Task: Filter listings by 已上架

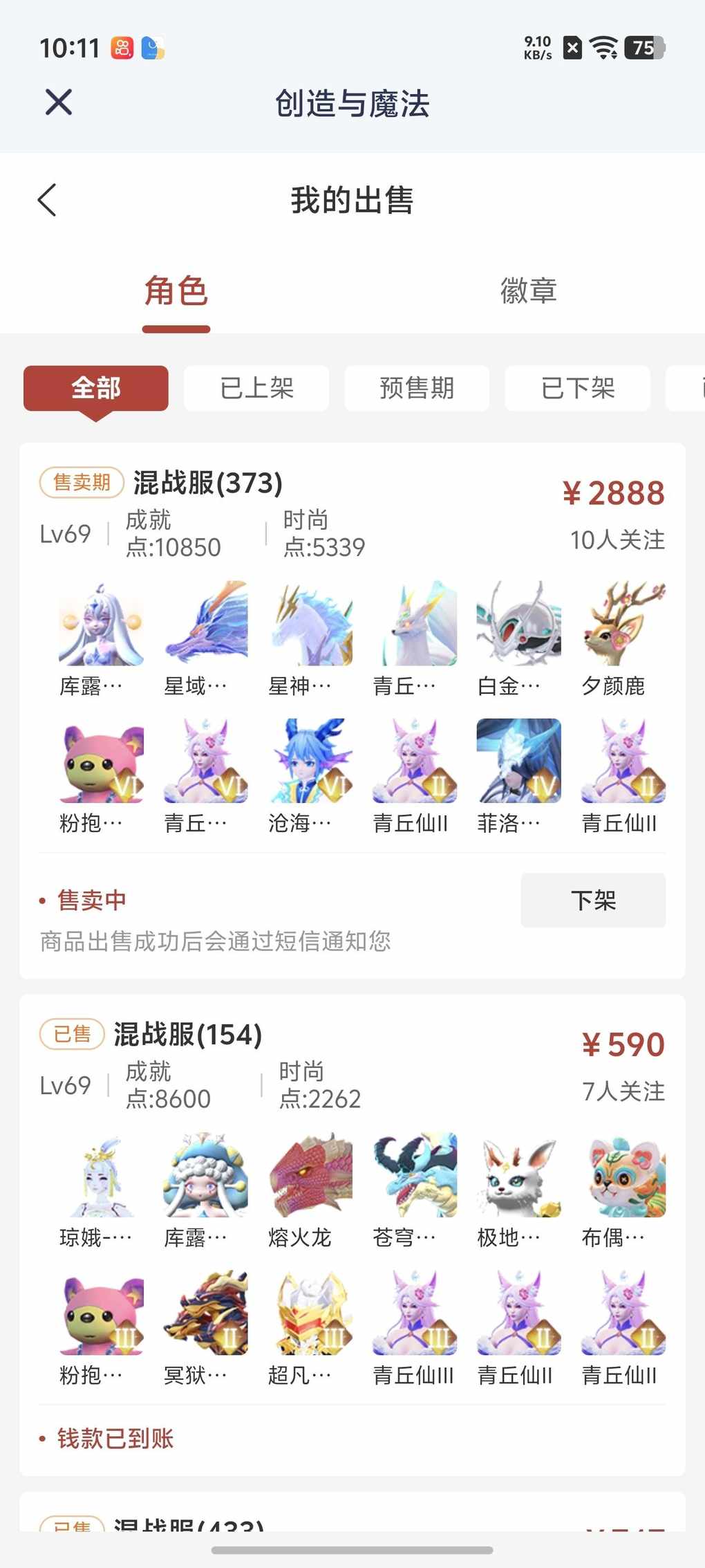Action: (256, 388)
